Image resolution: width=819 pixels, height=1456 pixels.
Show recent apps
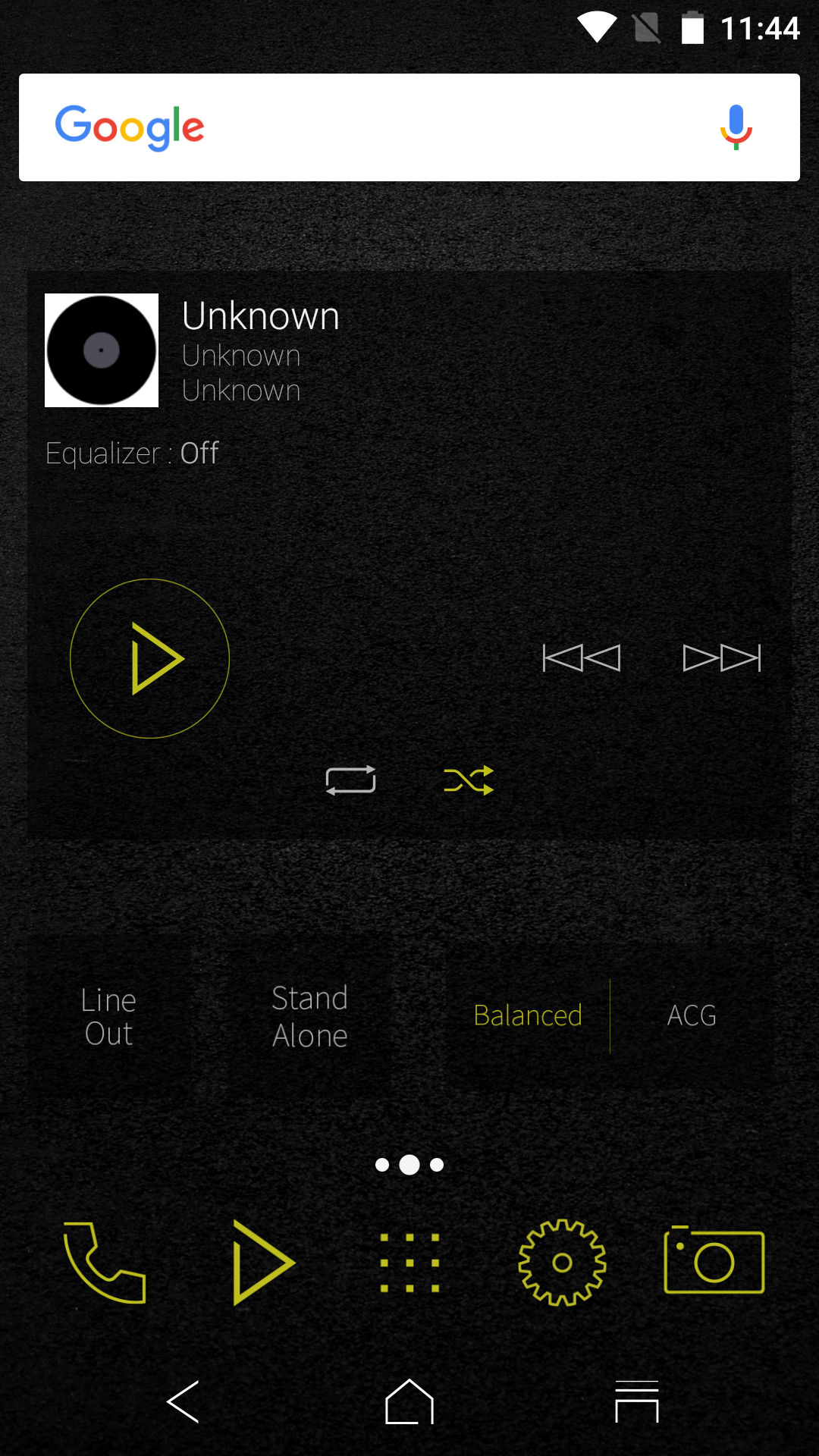[636, 1401]
